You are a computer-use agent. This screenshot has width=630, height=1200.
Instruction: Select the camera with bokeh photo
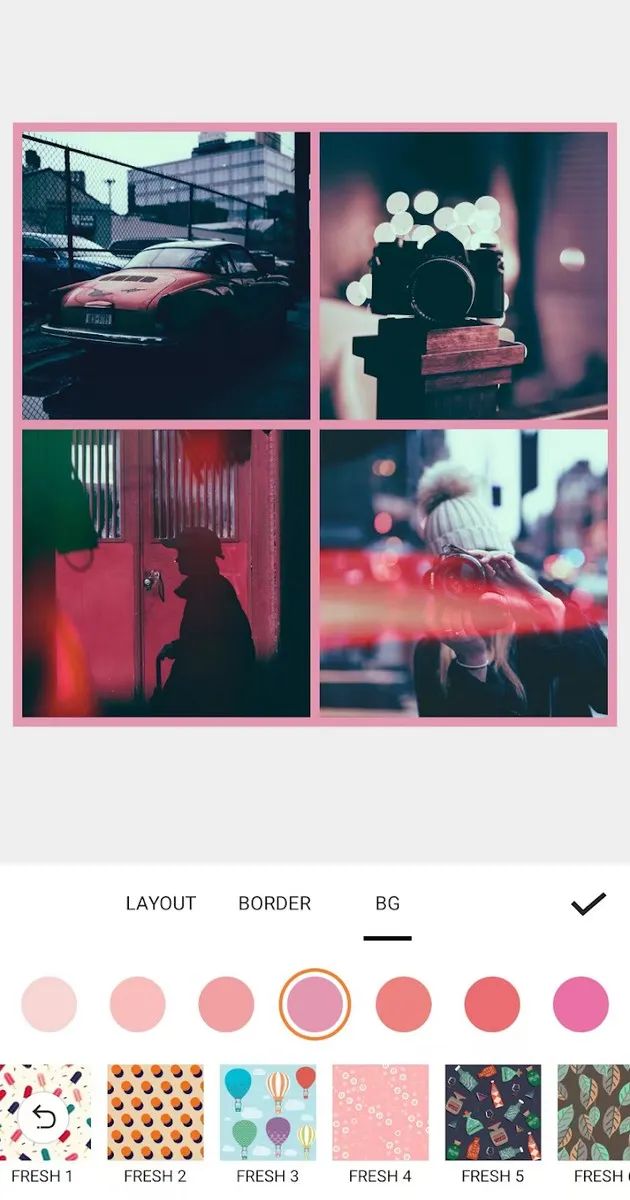[463, 276]
